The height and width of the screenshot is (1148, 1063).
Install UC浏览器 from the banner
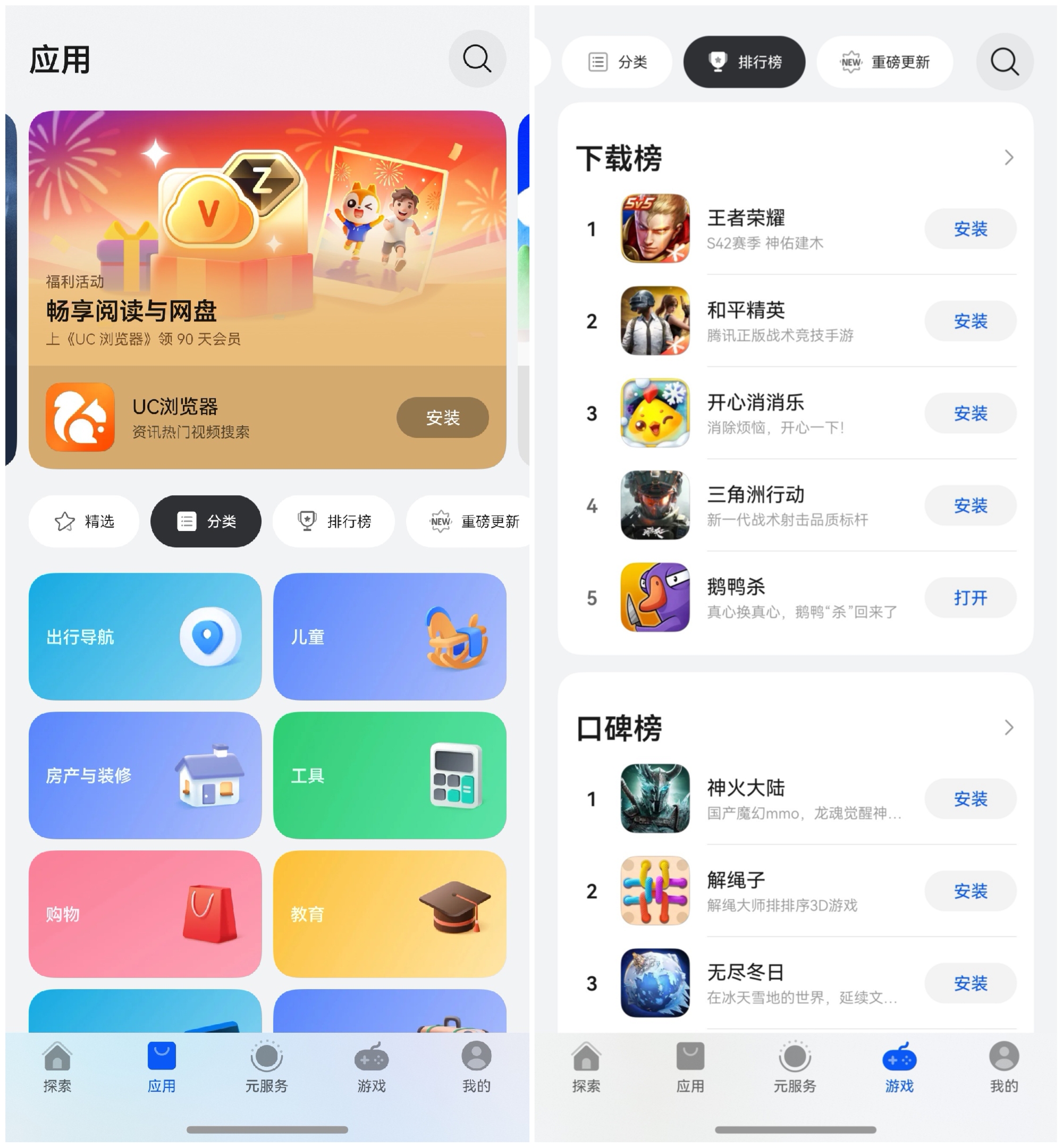442,418
